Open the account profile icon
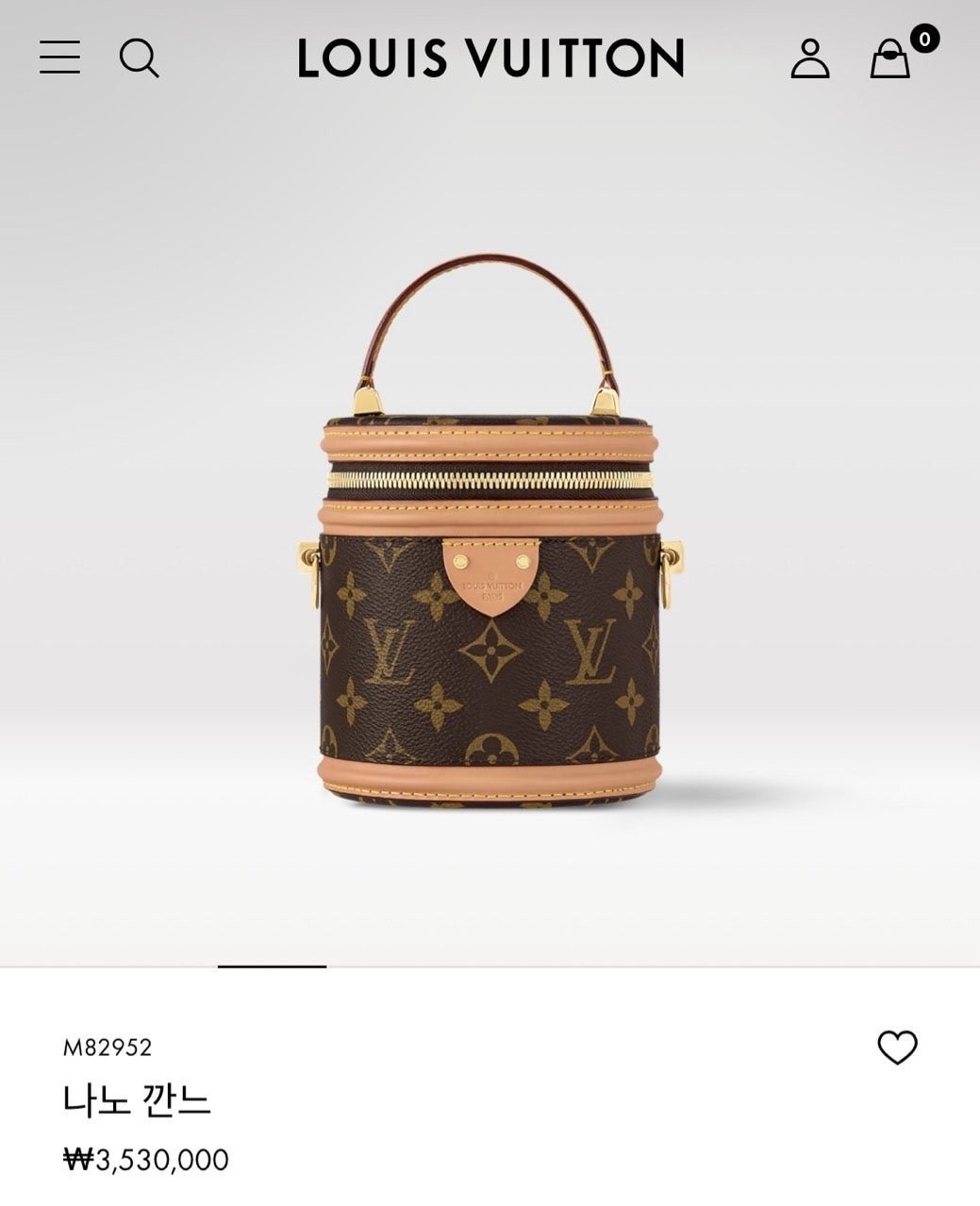Screen dimensions: 980x1206 (x=809, y=58)
